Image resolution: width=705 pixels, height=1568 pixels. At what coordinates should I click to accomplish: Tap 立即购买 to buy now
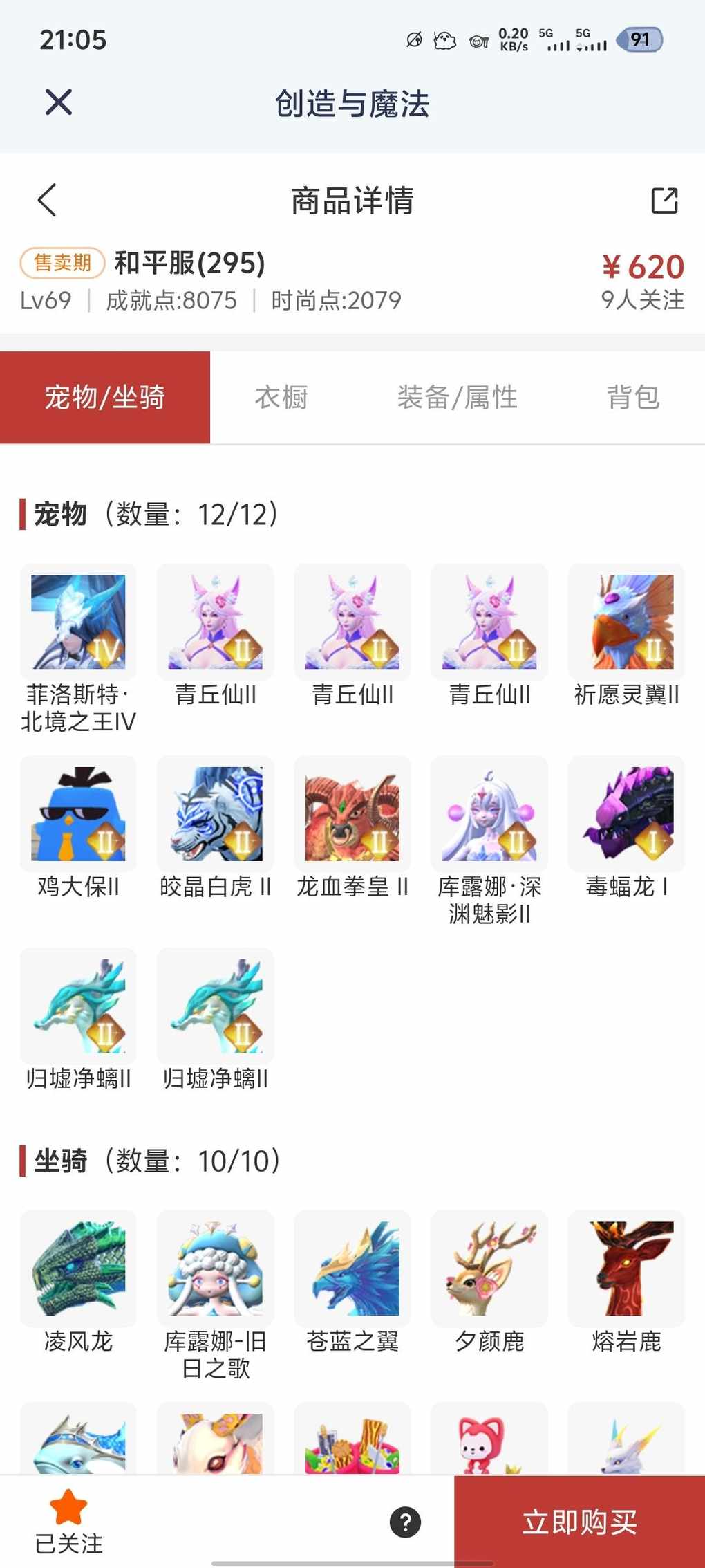[x=579, y=1522]
